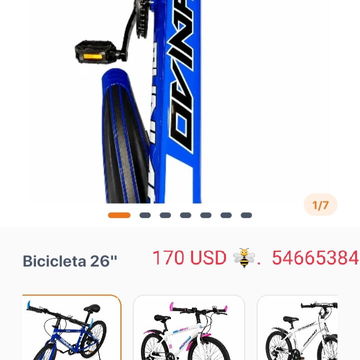Screen dimensions: 360x360
Task: Select the white and black bicycle thumbnail
Action: click(x=300, y=327)
